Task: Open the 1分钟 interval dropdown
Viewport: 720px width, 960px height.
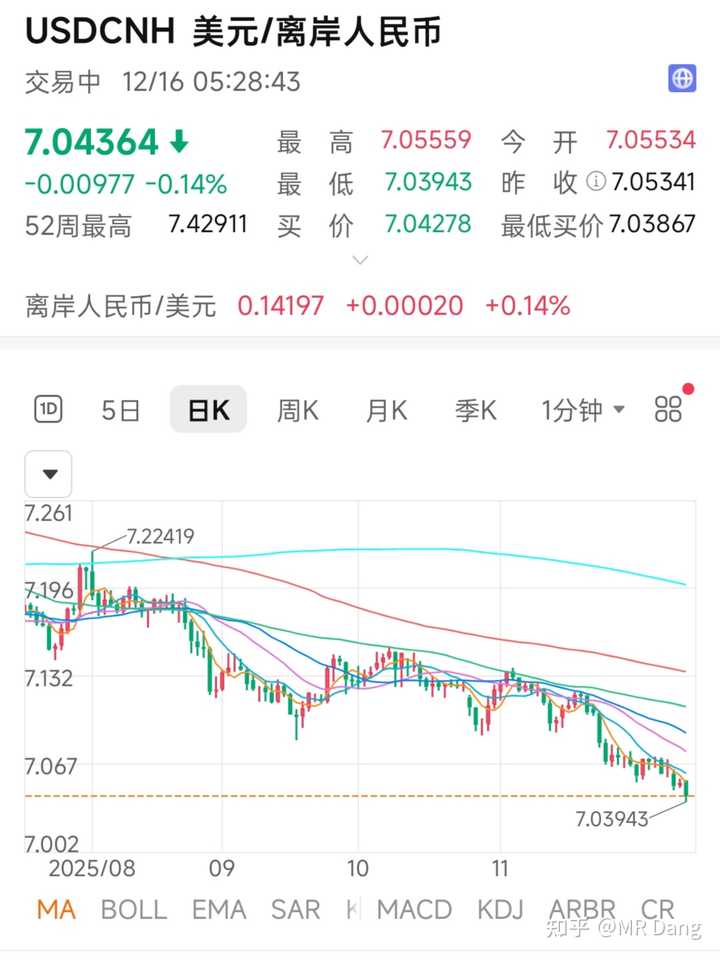Action: 583,410
